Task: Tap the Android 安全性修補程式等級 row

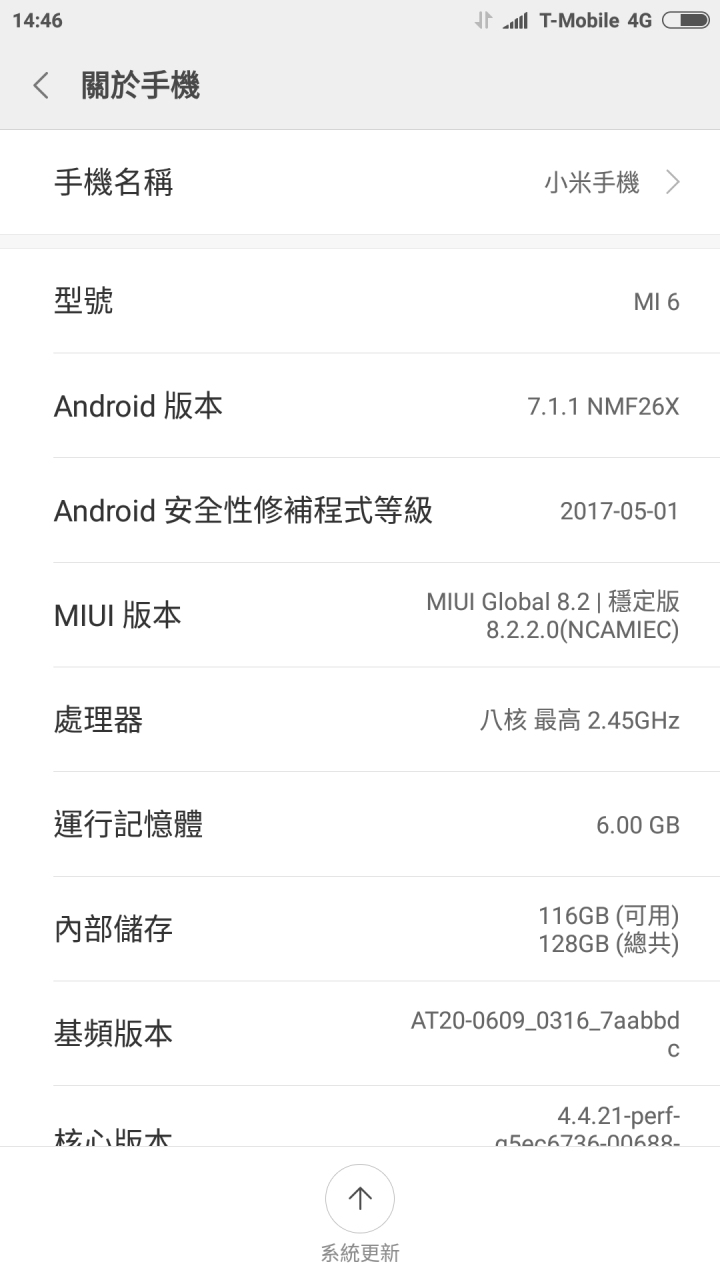Action: pyautogui.click(x=360, y=511)
